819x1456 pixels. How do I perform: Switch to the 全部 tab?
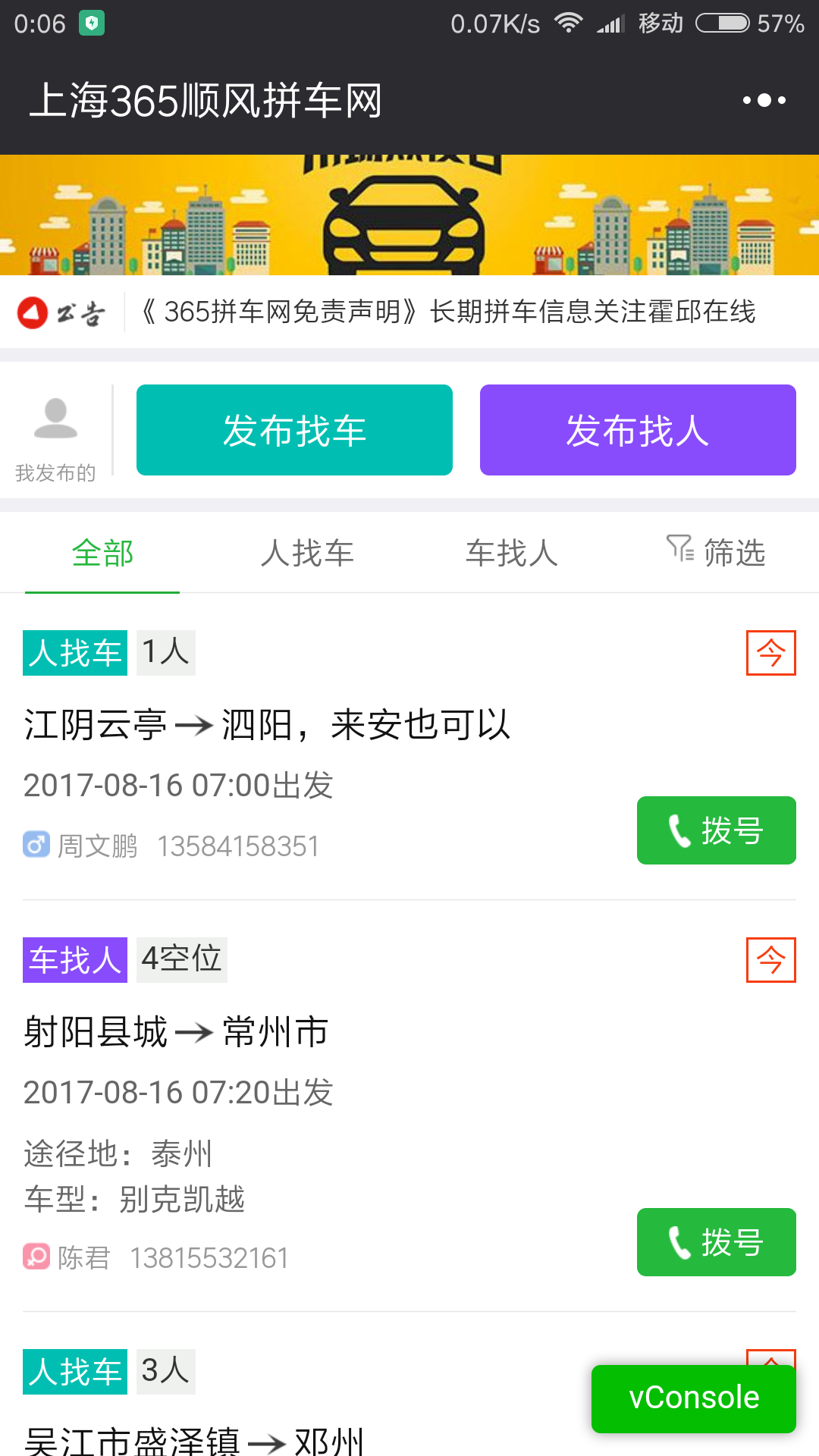click(x=102, y=553)
